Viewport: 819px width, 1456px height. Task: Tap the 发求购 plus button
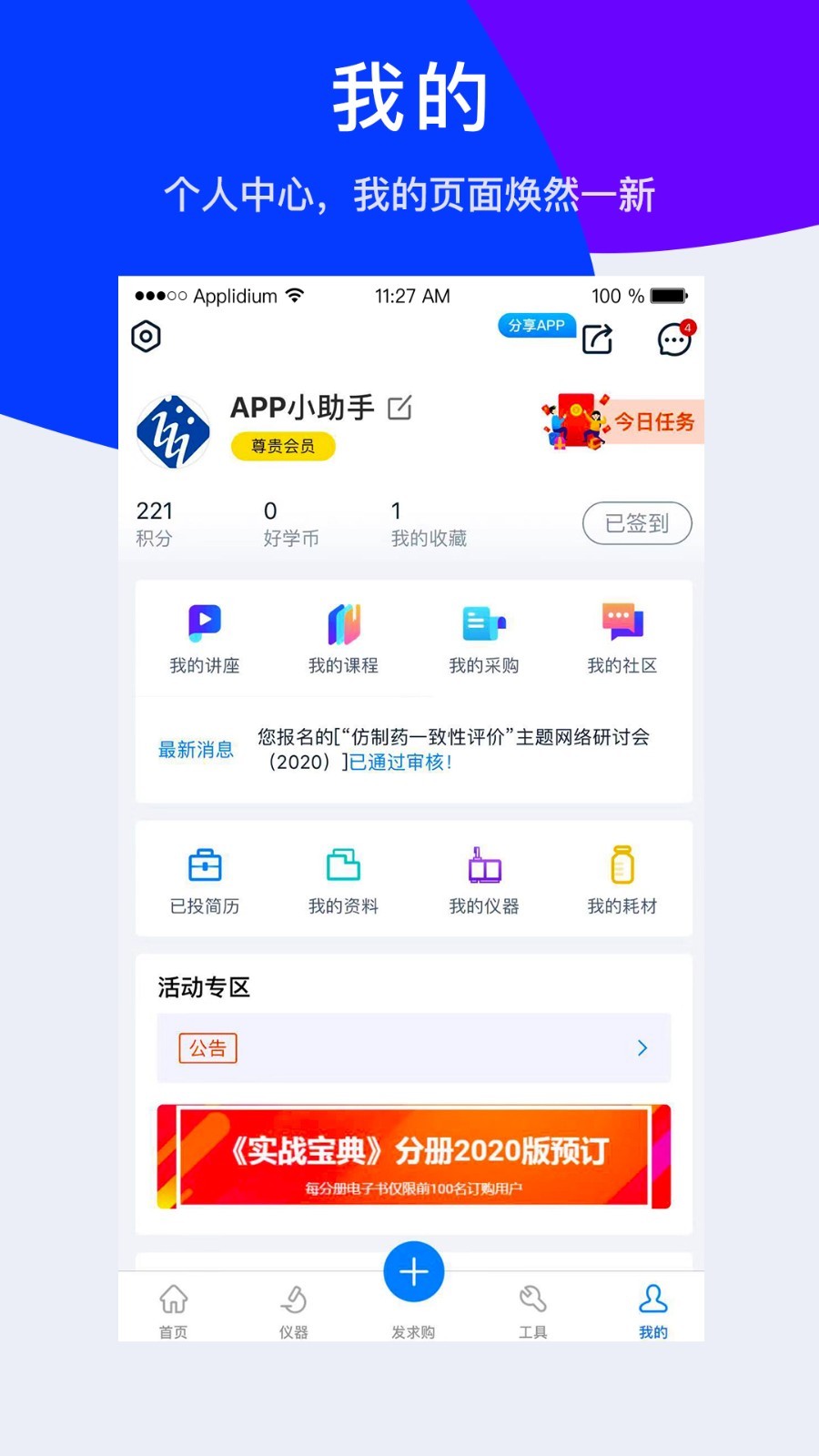pyautogui.click(x=414, y=1271)
